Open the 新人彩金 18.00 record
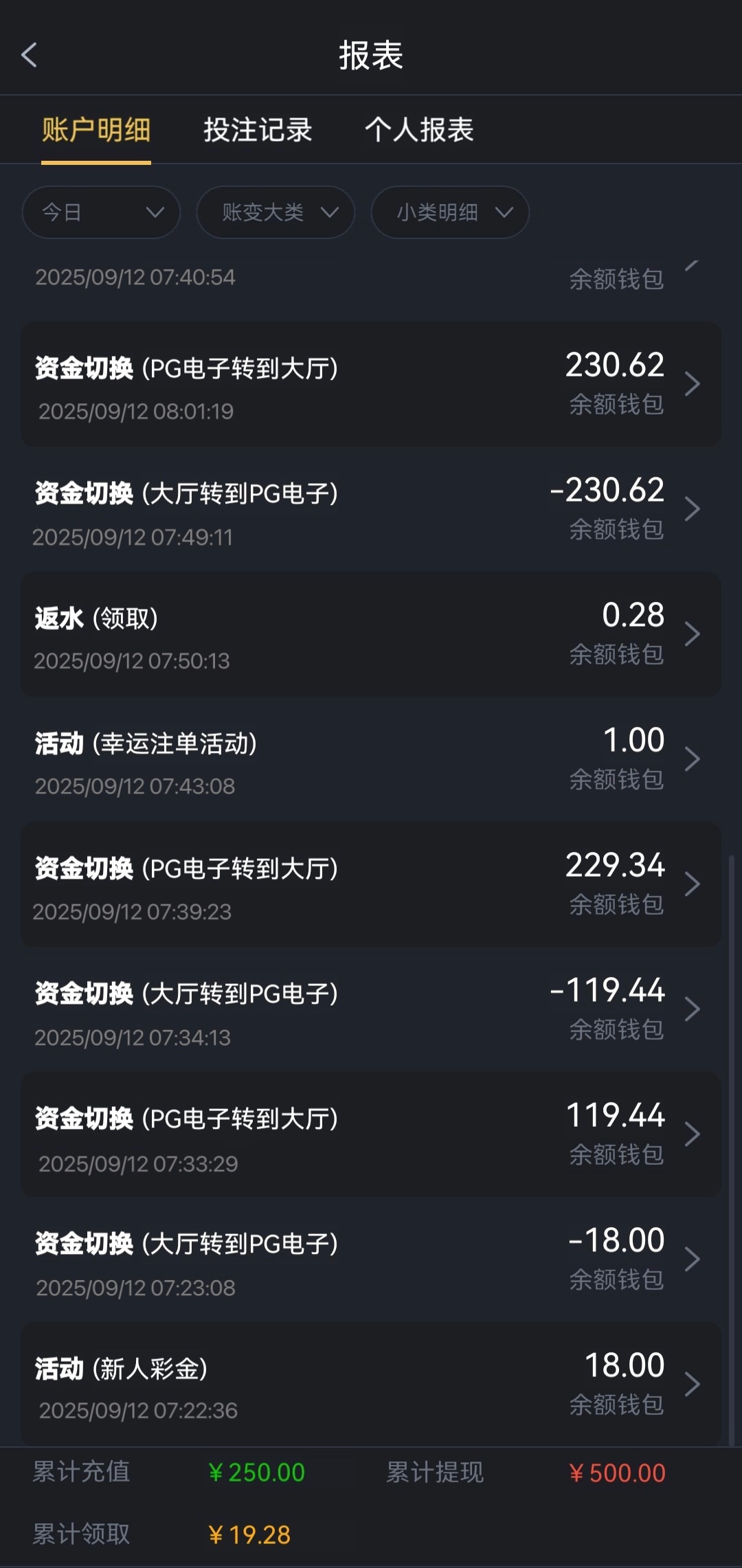742x1568 pixels. (371, 1385)
